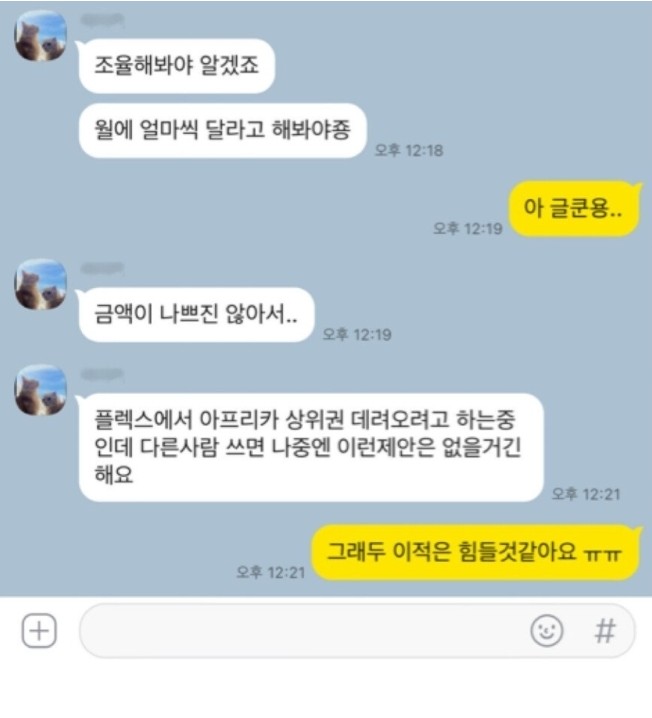The height and width of the screenshot is (718, 652).
Task: Open the plus attachment menu
Action: [x=39, y=631]
